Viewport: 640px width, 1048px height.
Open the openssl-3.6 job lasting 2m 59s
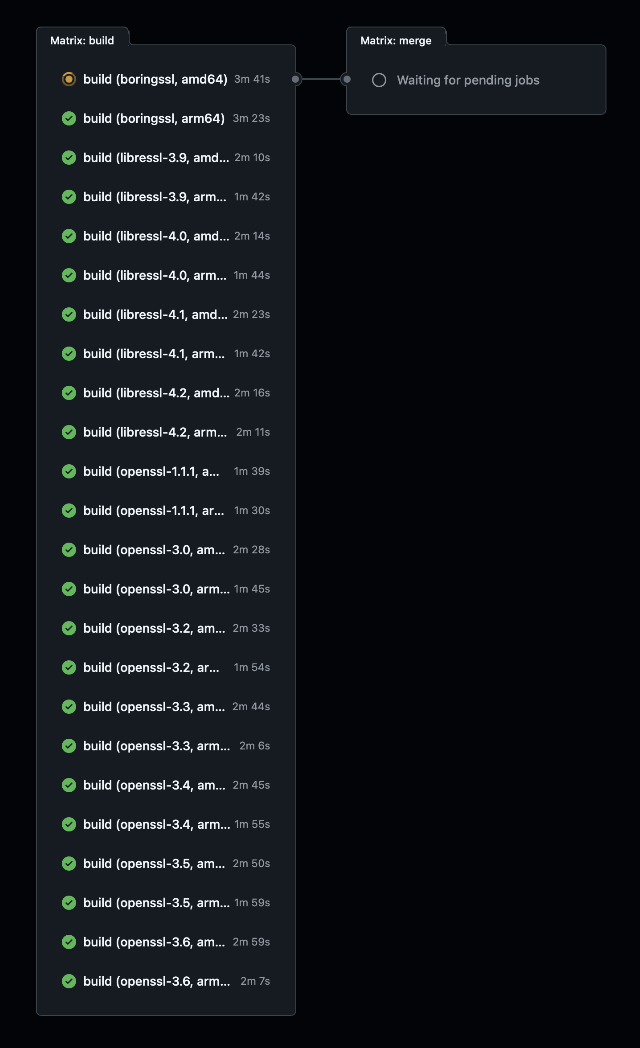click(154, 942)
